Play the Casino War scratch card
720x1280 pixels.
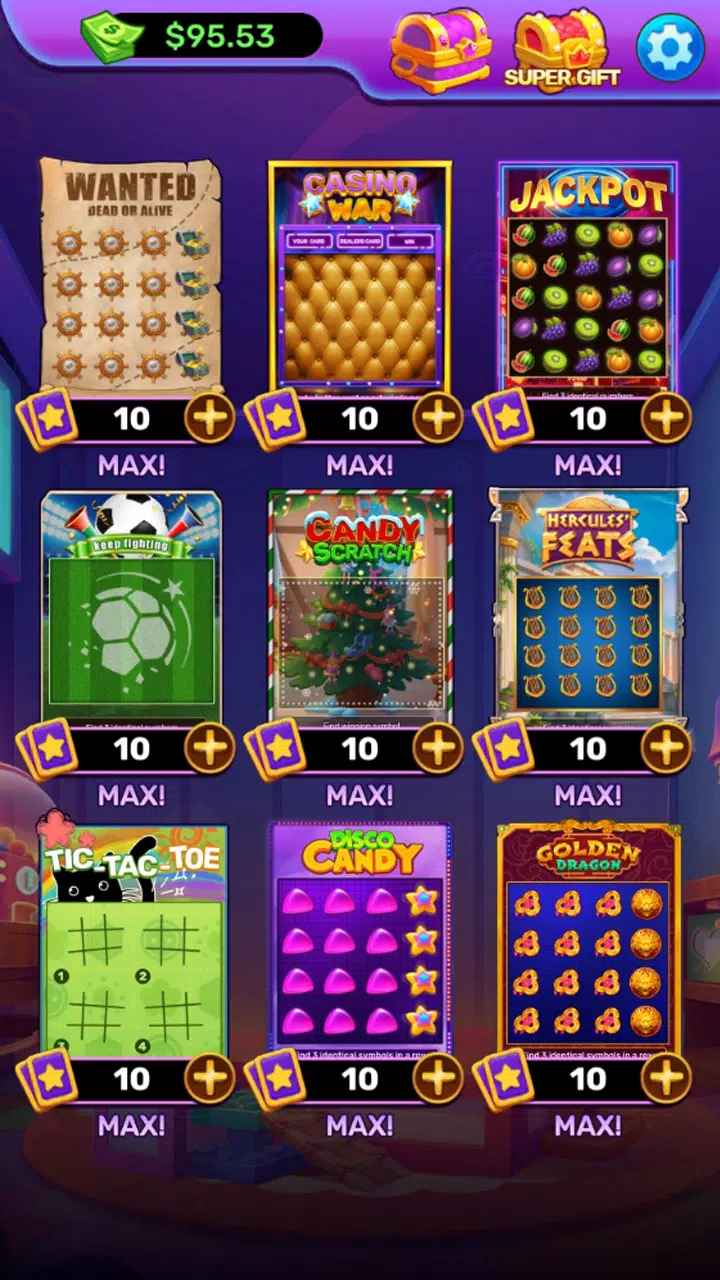[x=360, y=275]
